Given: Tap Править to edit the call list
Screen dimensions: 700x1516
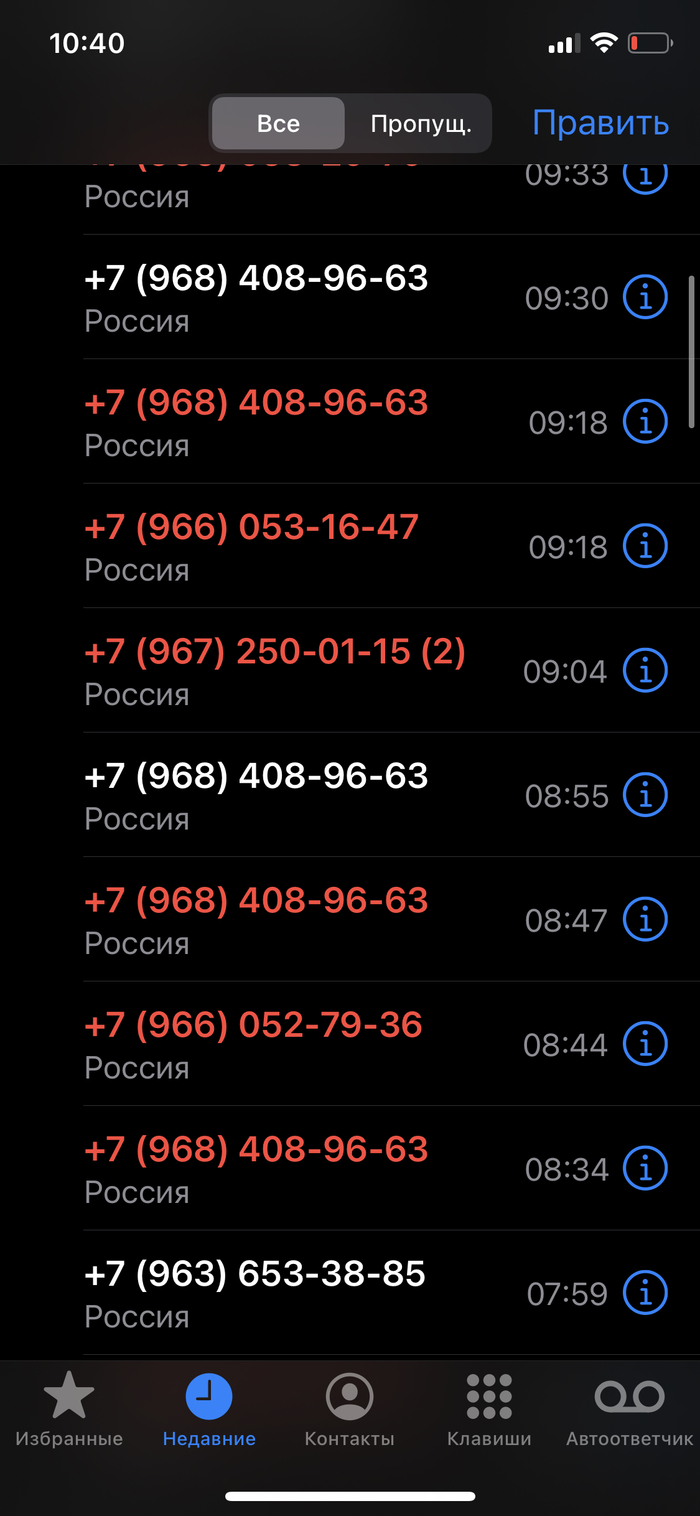Looking at the screenshot, I should point(600,123).
